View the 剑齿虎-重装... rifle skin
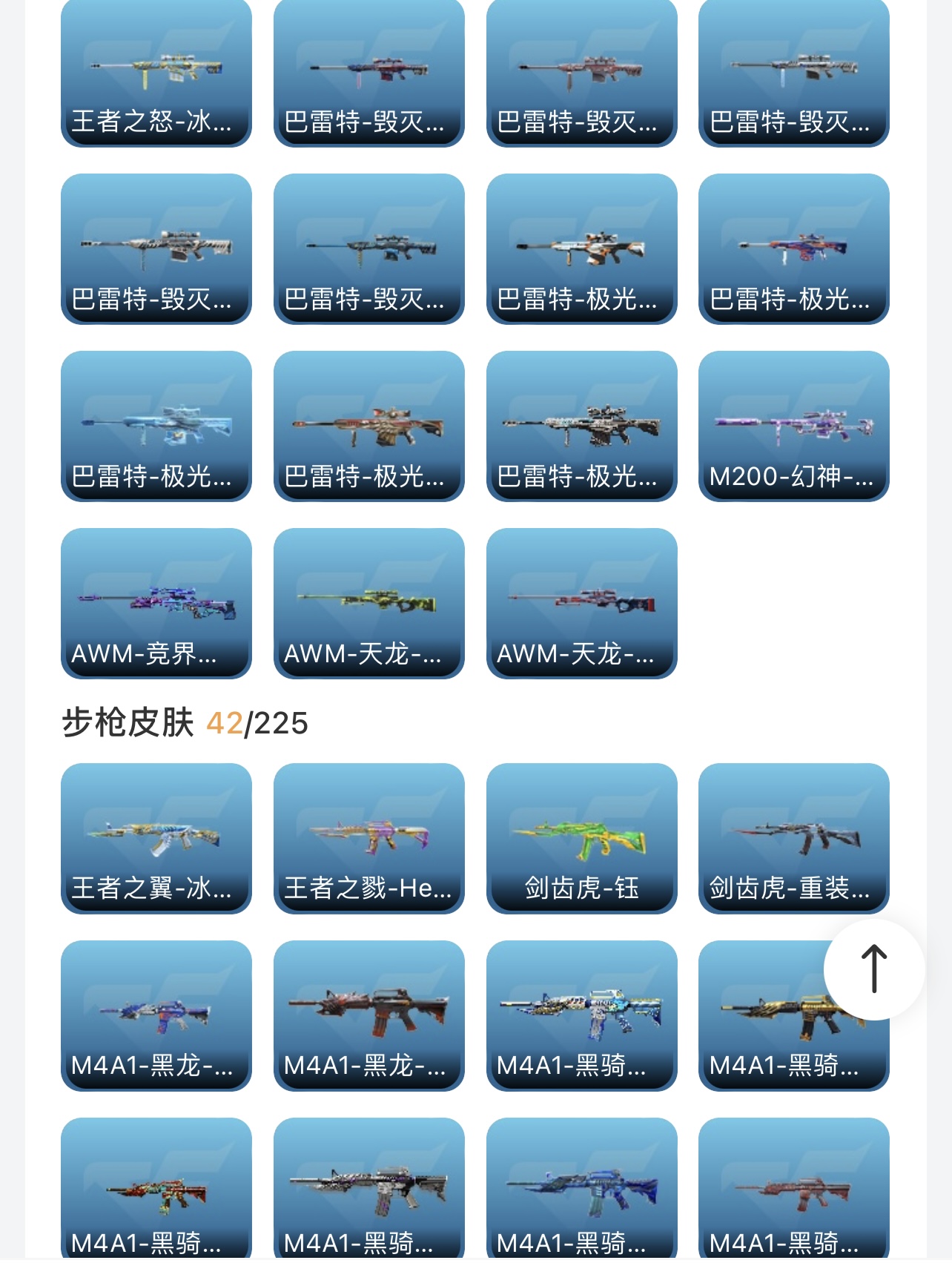 tap(793, 838)
